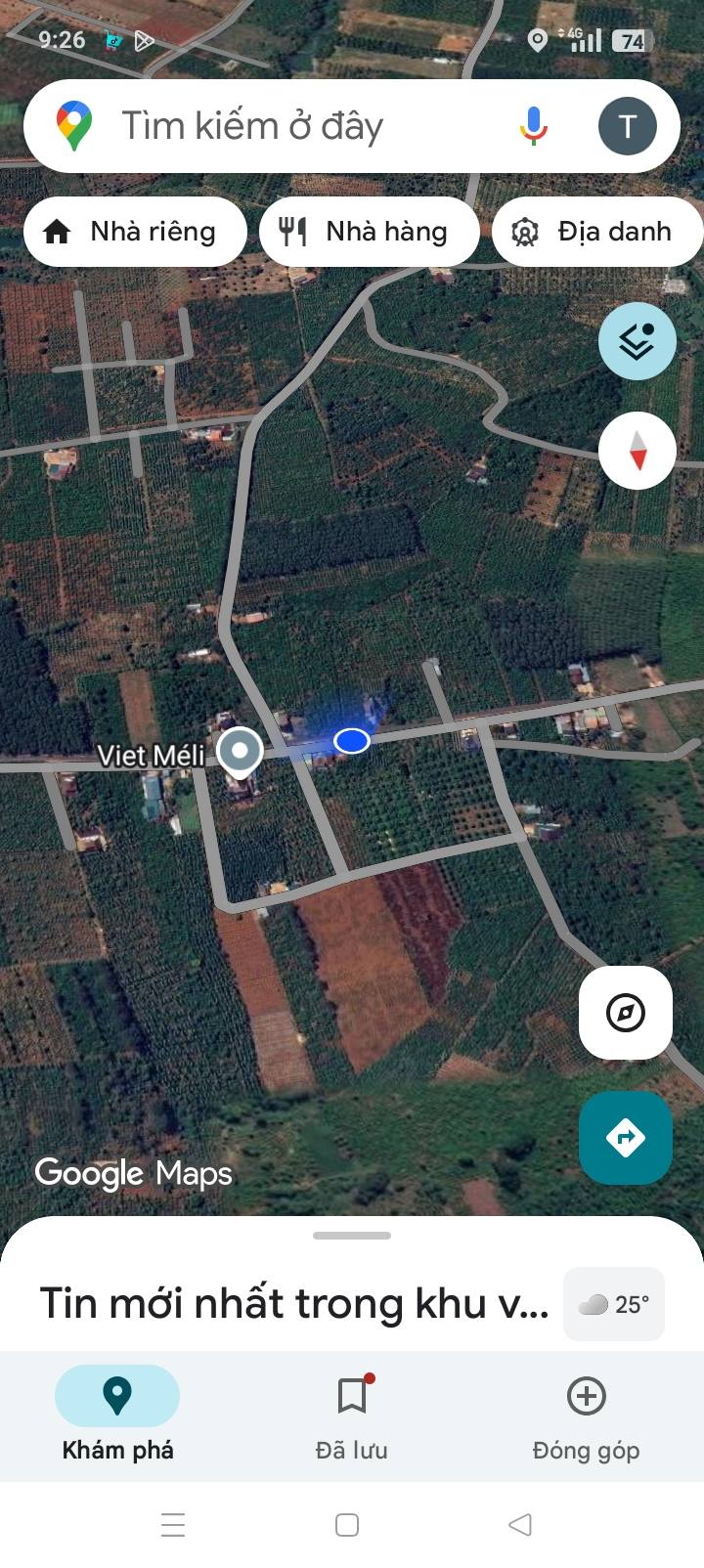This screenshot has height=1568, width=704.
Task: Reset the map orientation with the compass
Action: [637, 451]
